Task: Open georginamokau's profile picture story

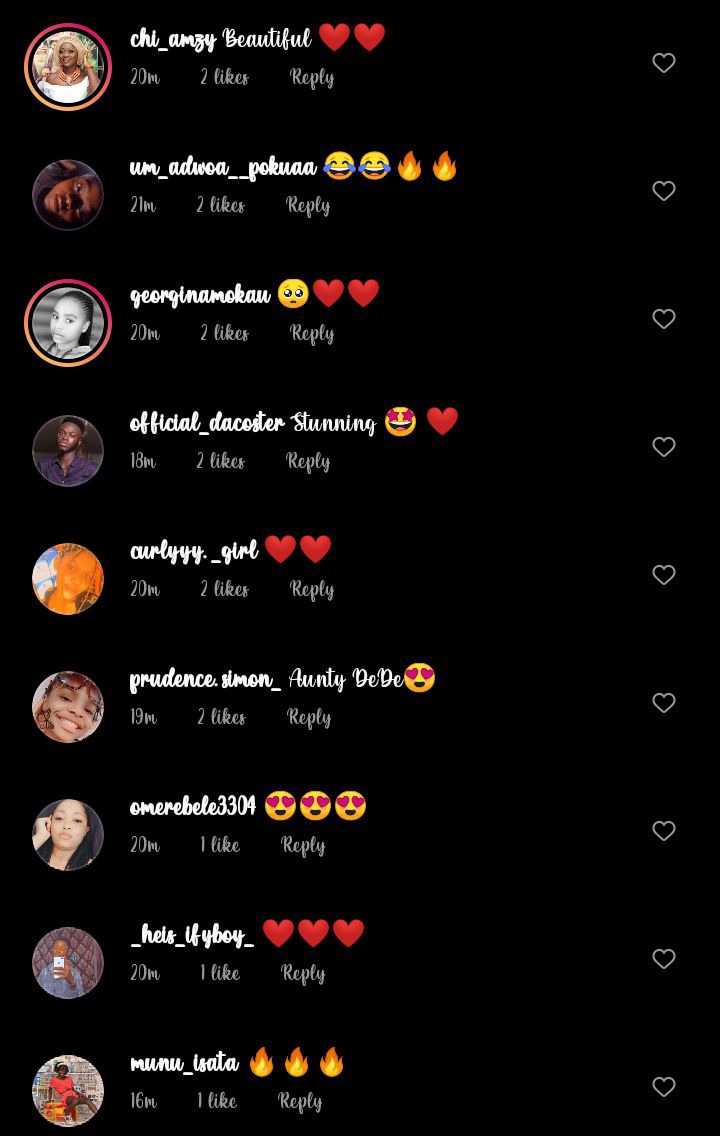Action: click(x=68, y=323)
